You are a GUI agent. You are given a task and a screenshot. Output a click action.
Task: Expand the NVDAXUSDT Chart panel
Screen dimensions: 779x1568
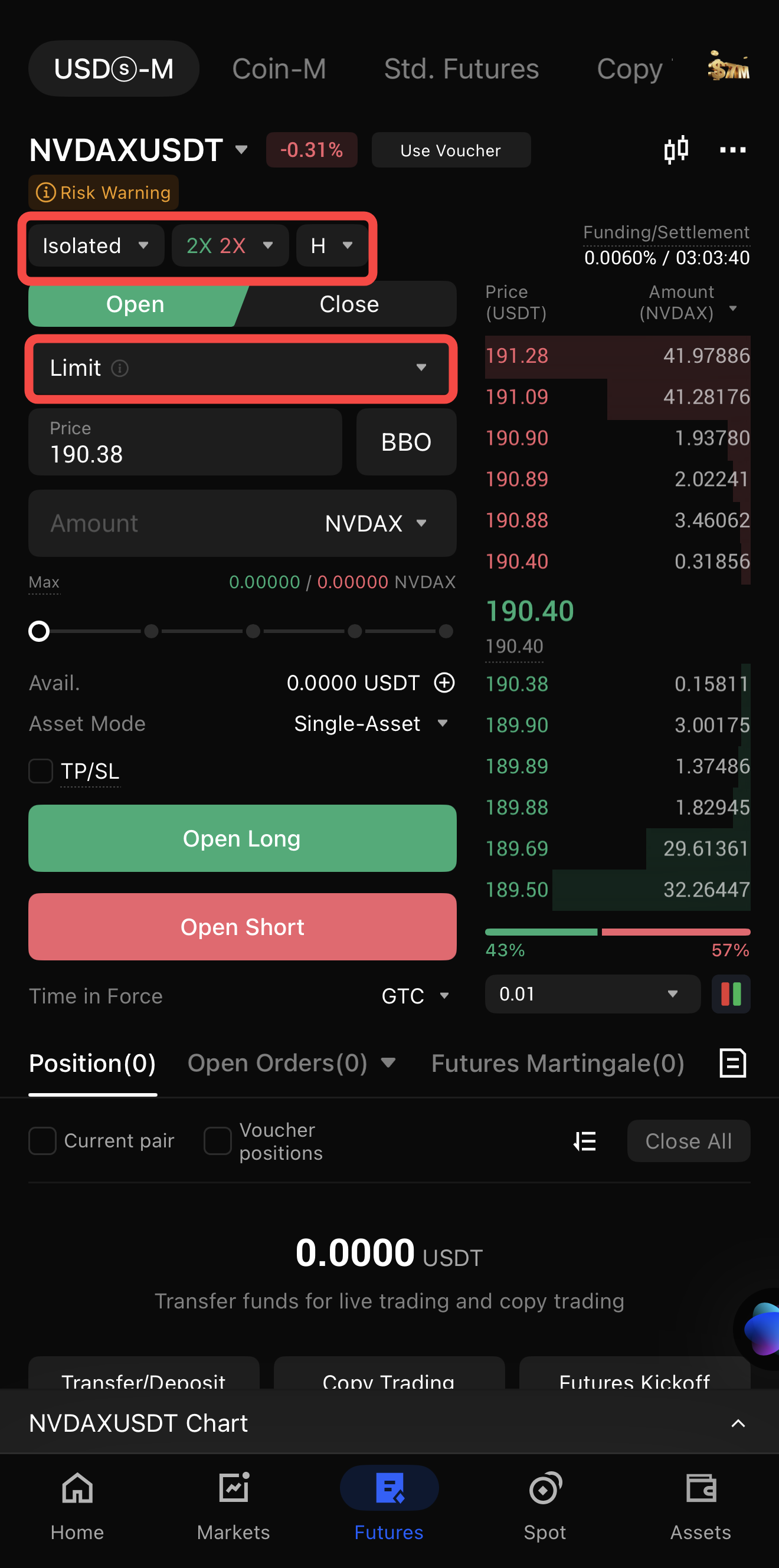coord(738,1423)
